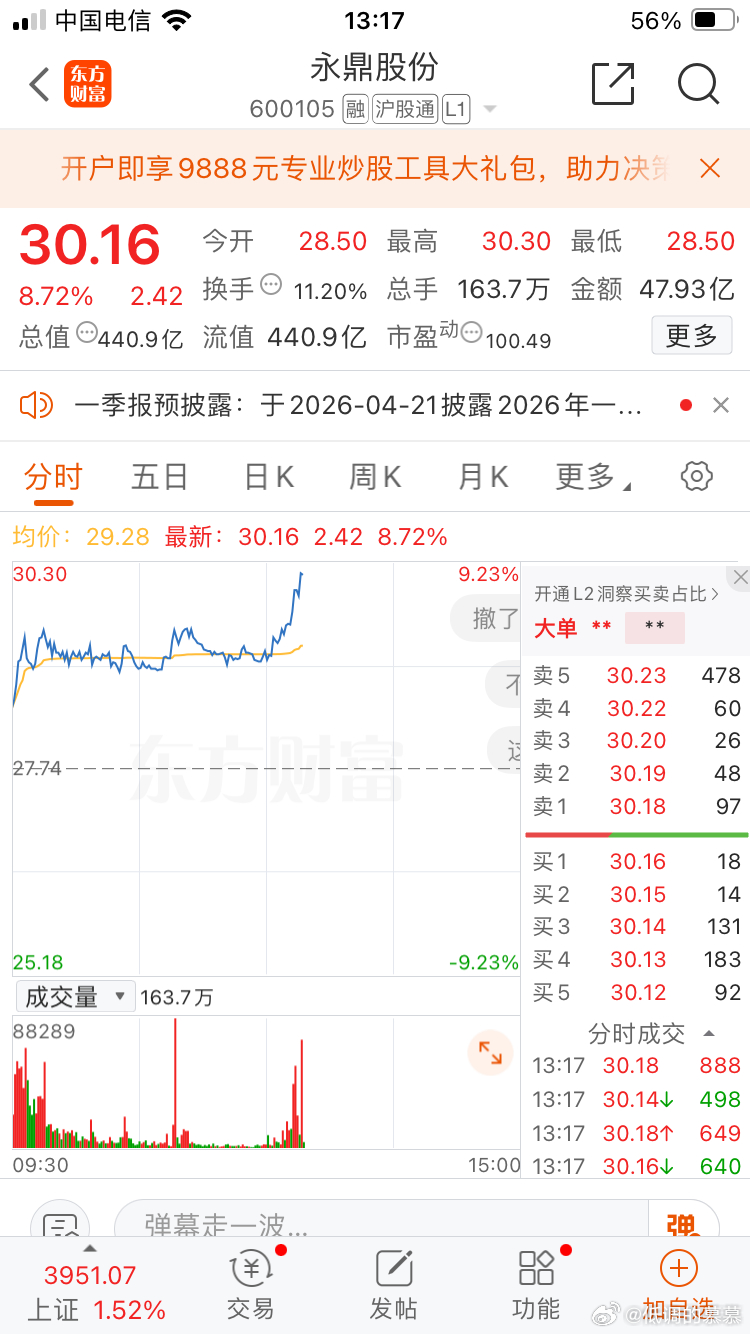The image size is (750, 1334).
Task: Open the 成交量 indicator dropdown
Action: pyautogui.click(x=75, y=996)
